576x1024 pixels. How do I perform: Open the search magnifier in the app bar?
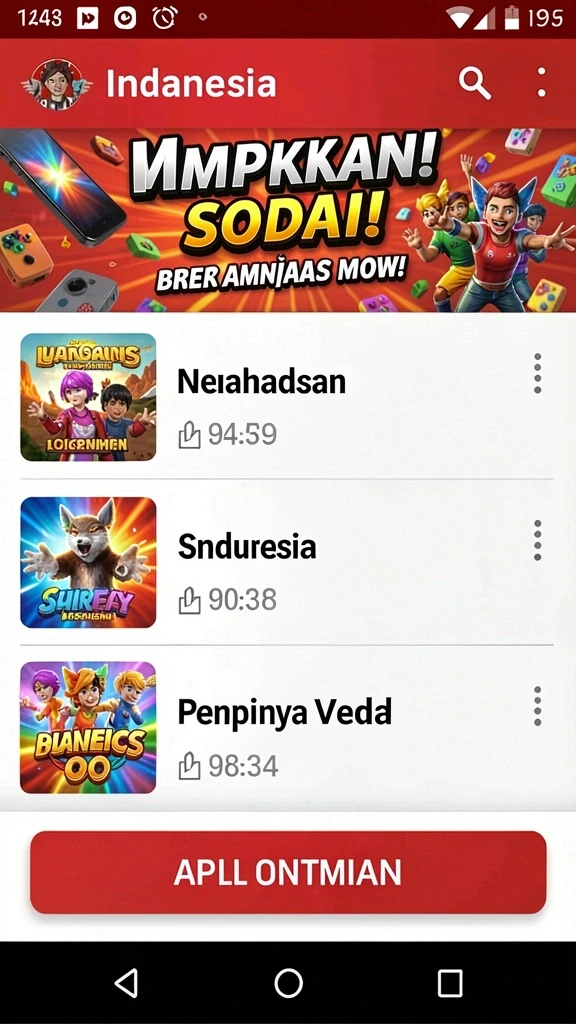pos(474,84)
